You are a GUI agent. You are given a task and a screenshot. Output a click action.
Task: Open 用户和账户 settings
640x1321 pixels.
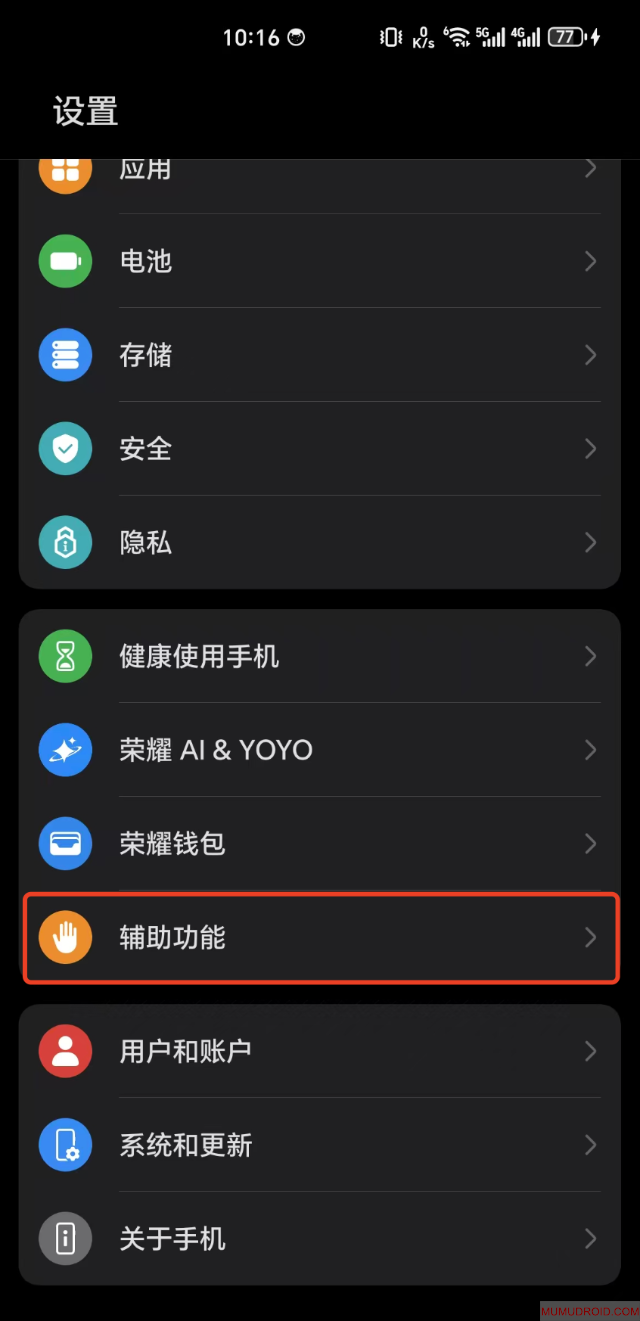click(x=320, y=1051)
